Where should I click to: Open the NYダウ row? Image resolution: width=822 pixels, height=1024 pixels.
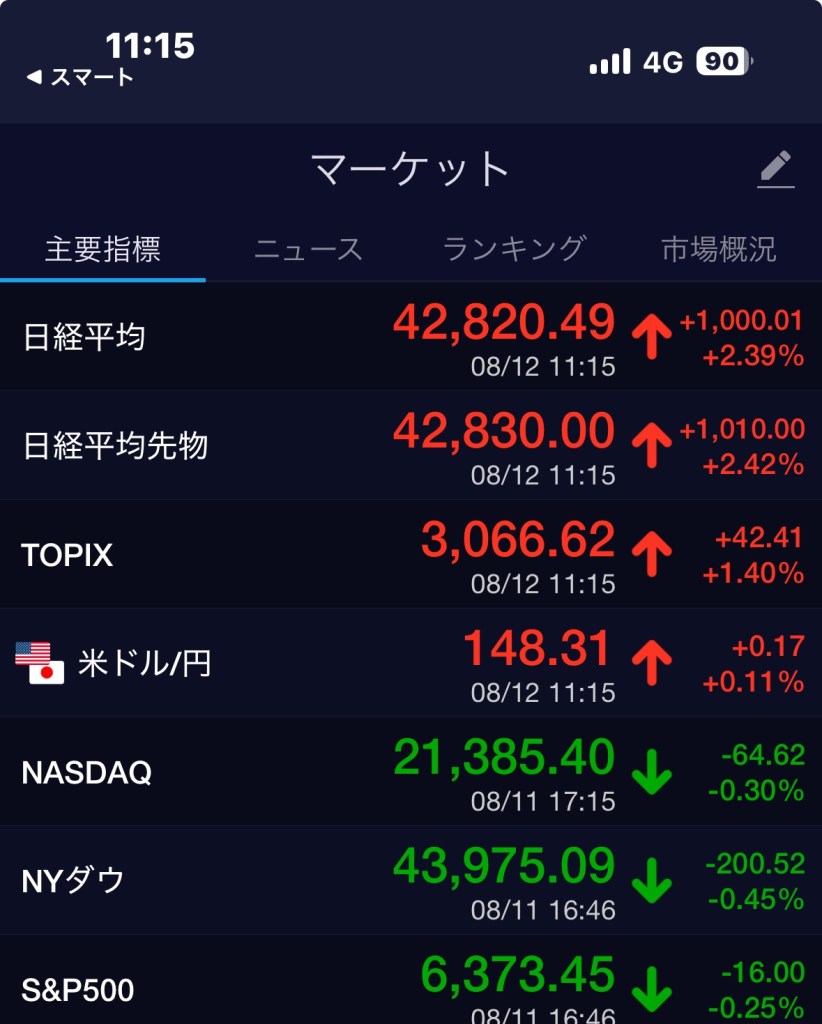pyautogui.click(x=411, y=881)
